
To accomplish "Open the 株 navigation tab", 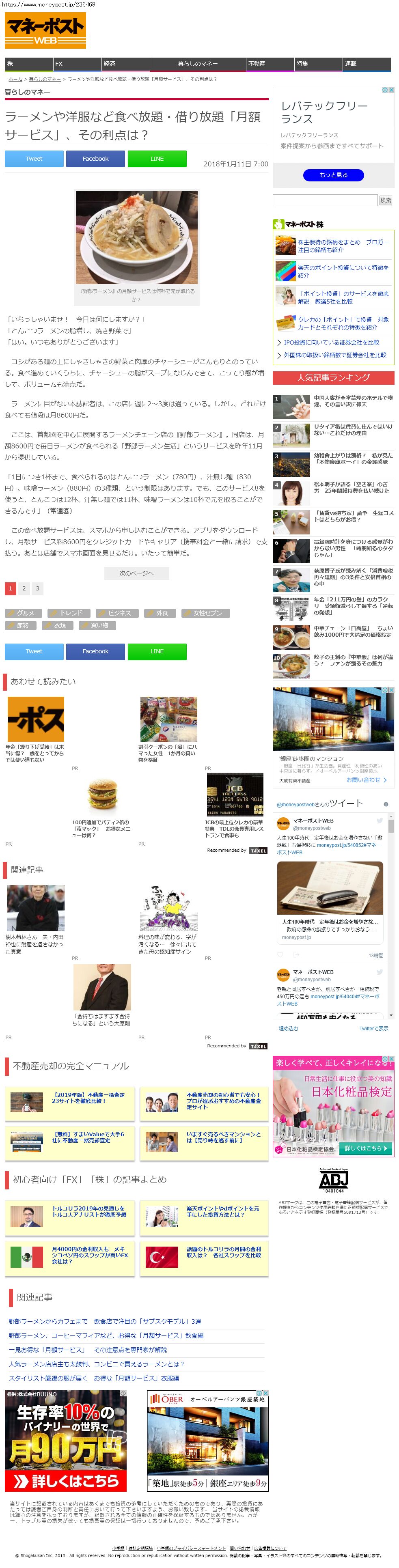I will coord(29,63).
